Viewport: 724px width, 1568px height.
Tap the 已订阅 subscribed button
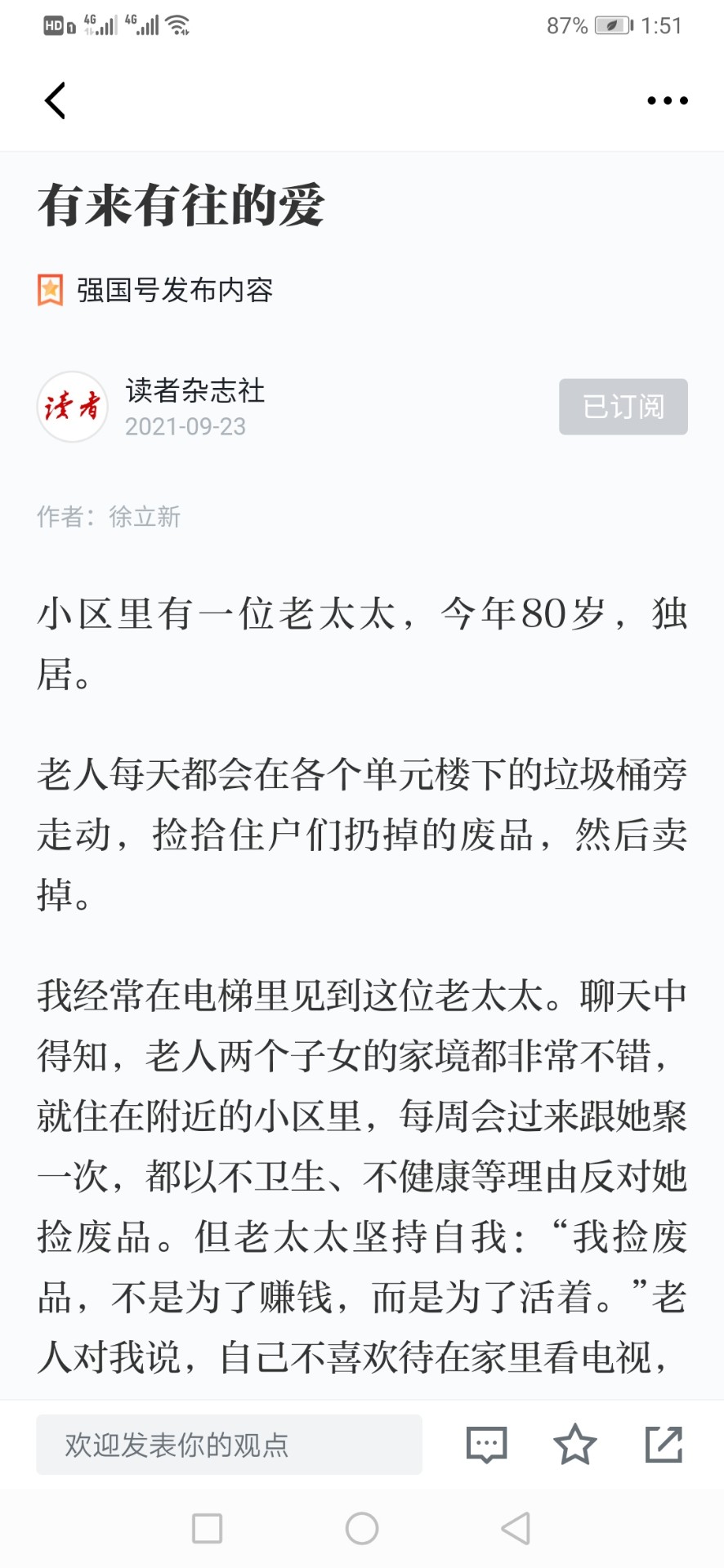tap(623, 407)
